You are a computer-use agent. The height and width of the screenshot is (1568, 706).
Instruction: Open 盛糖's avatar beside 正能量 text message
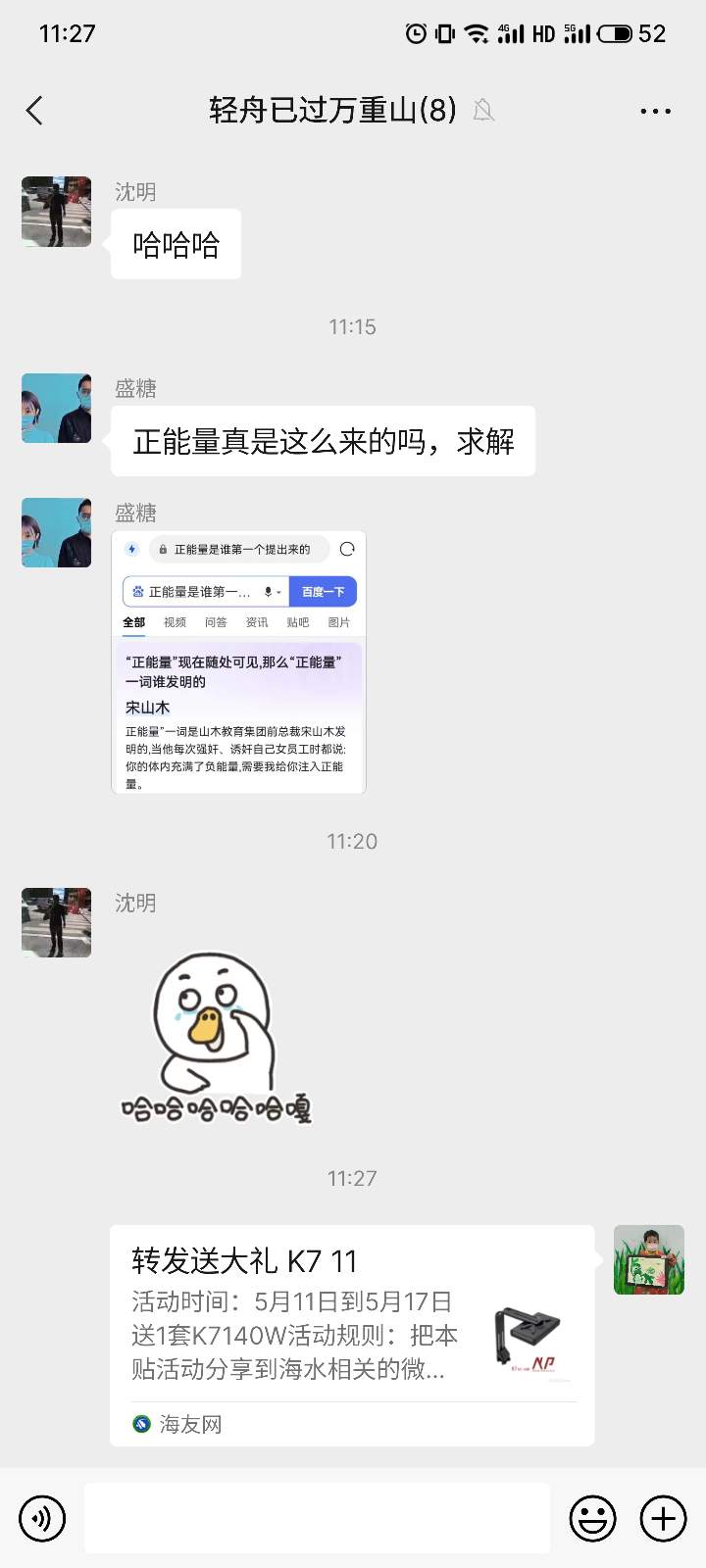click(57, 408)
